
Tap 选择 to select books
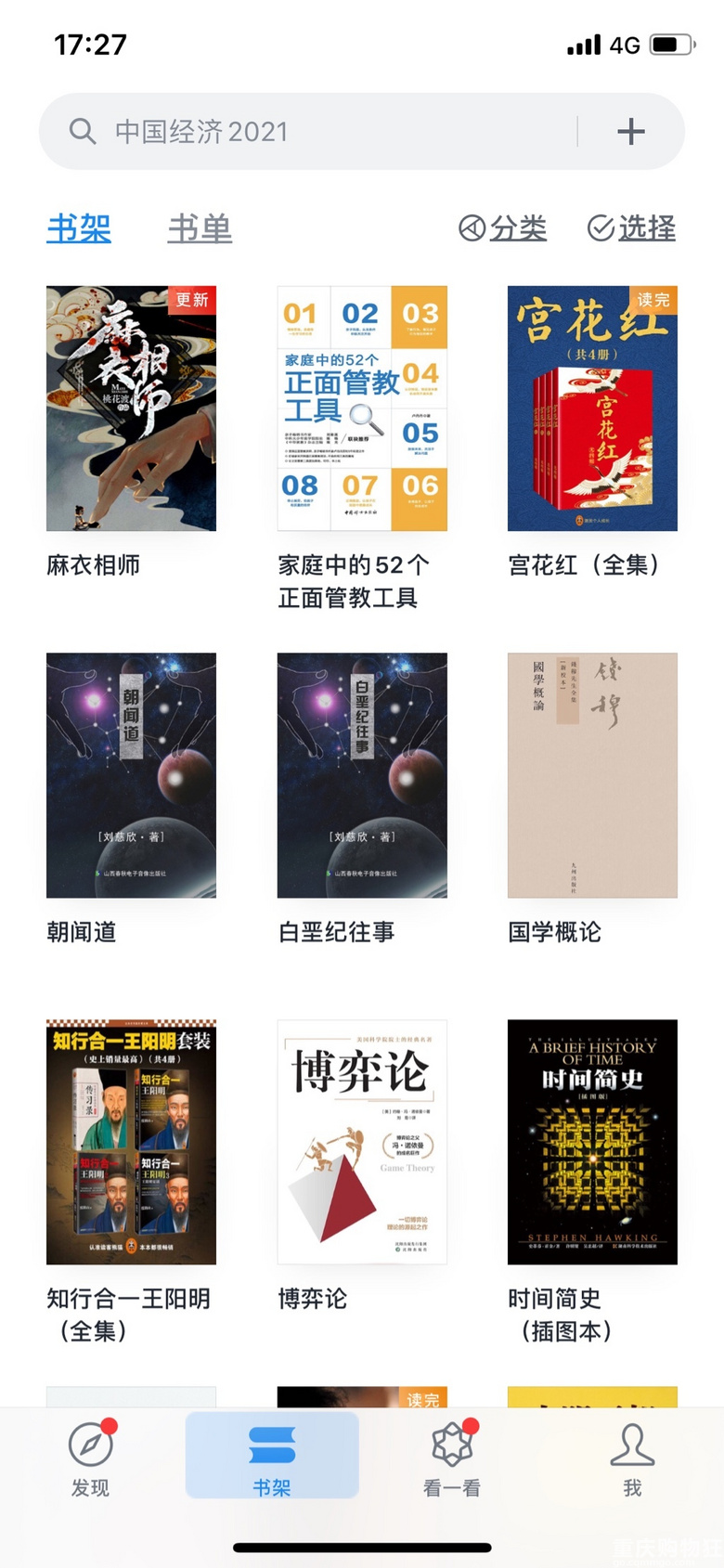click(x=631, y=228)
